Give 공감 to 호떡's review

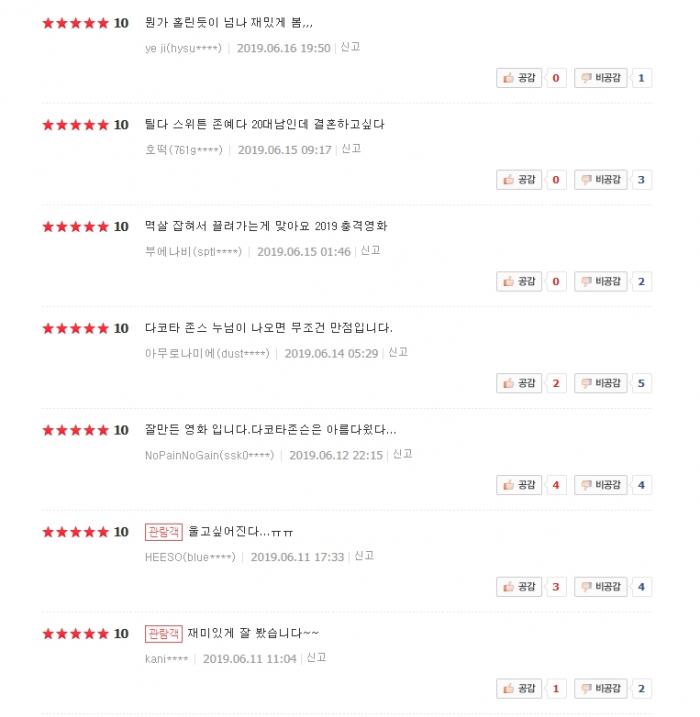519,180
